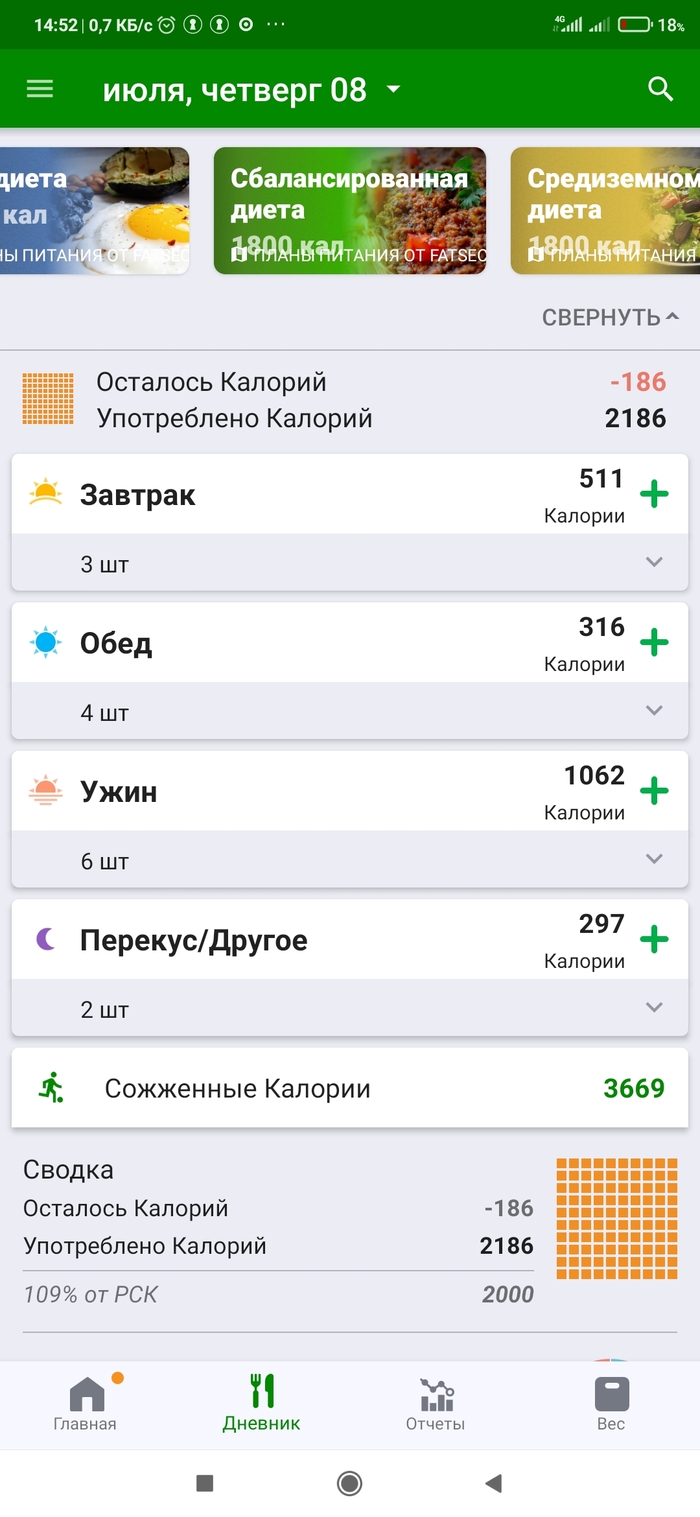Add food to Перекус/Другое
700x1517 pixels.
[x=654, y=939]
